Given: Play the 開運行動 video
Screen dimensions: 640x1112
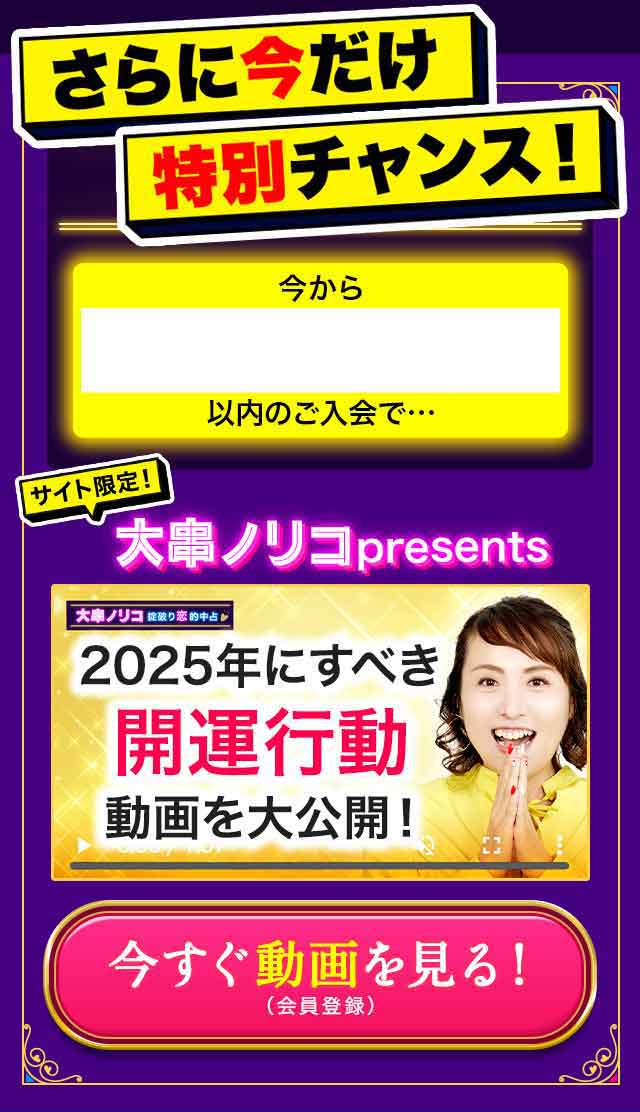Looking at the screenshot, I should 83,846.
